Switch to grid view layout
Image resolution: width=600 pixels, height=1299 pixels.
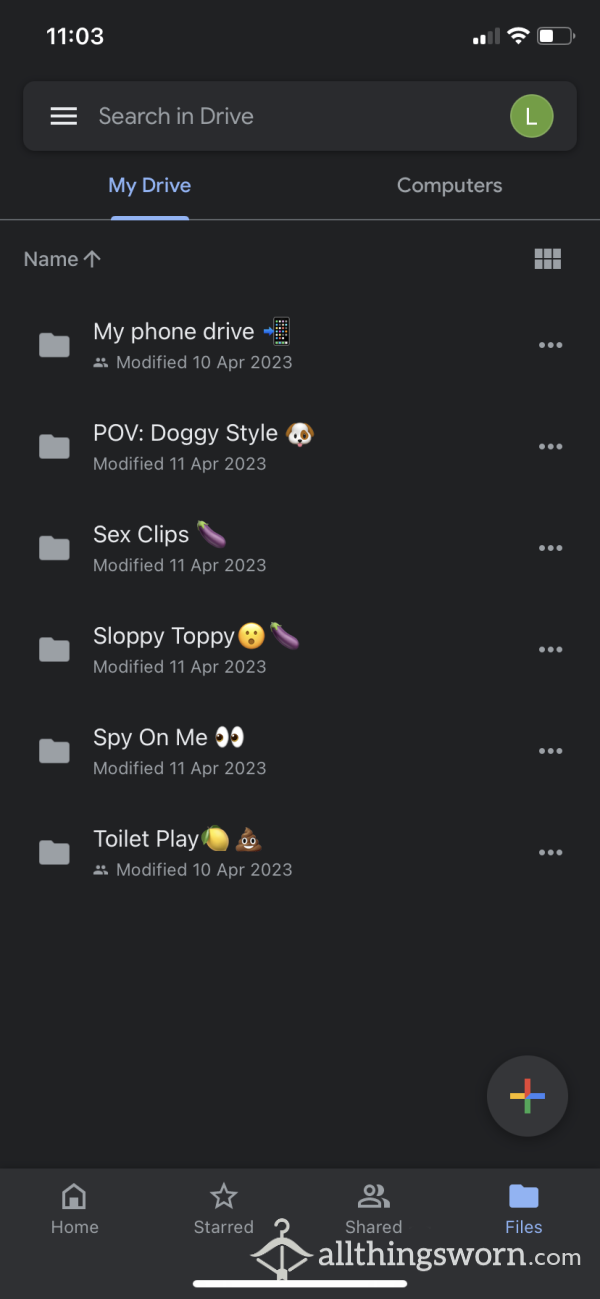tap(548, 259)
